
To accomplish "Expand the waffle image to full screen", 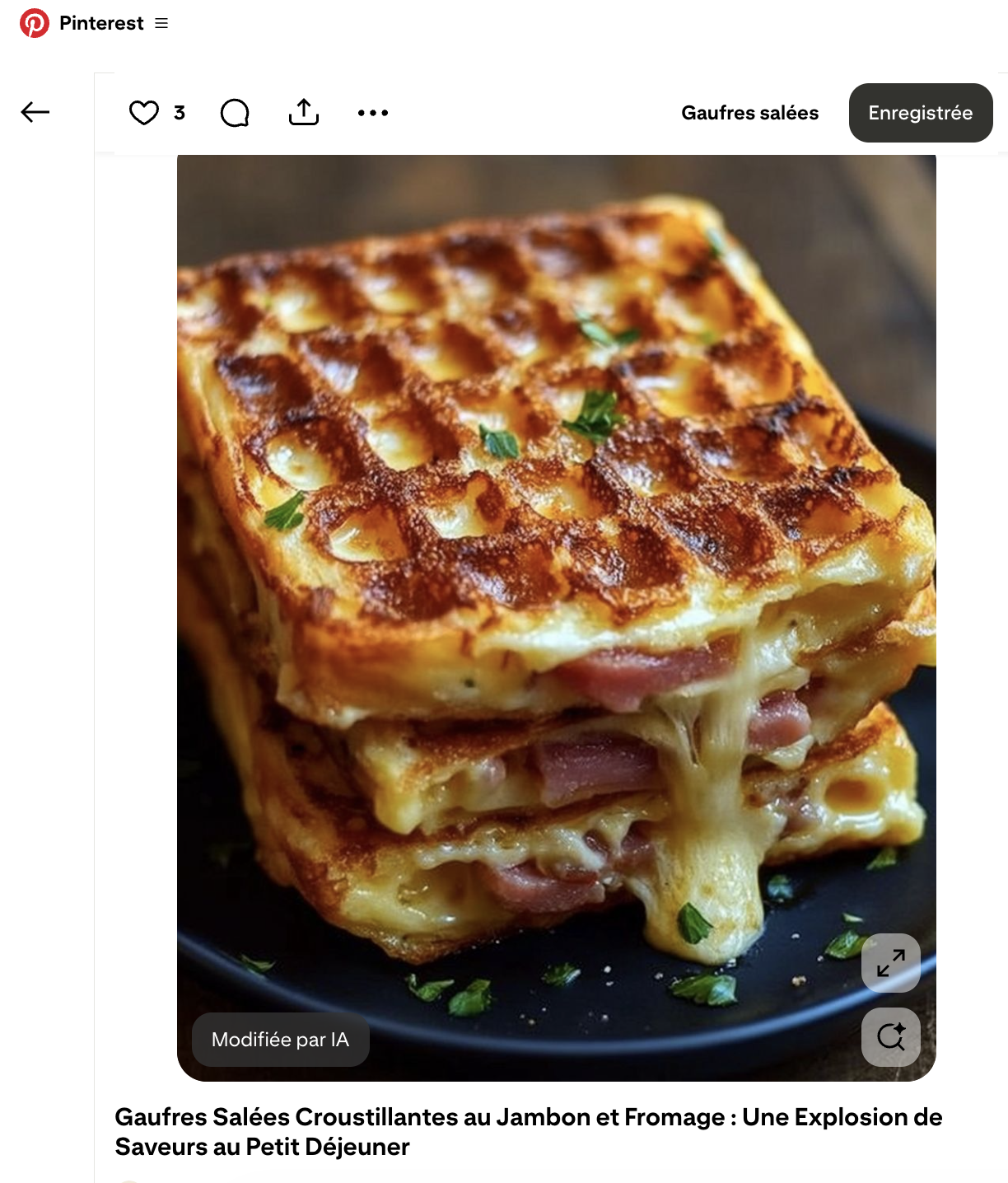I will [x=890, y=962].
